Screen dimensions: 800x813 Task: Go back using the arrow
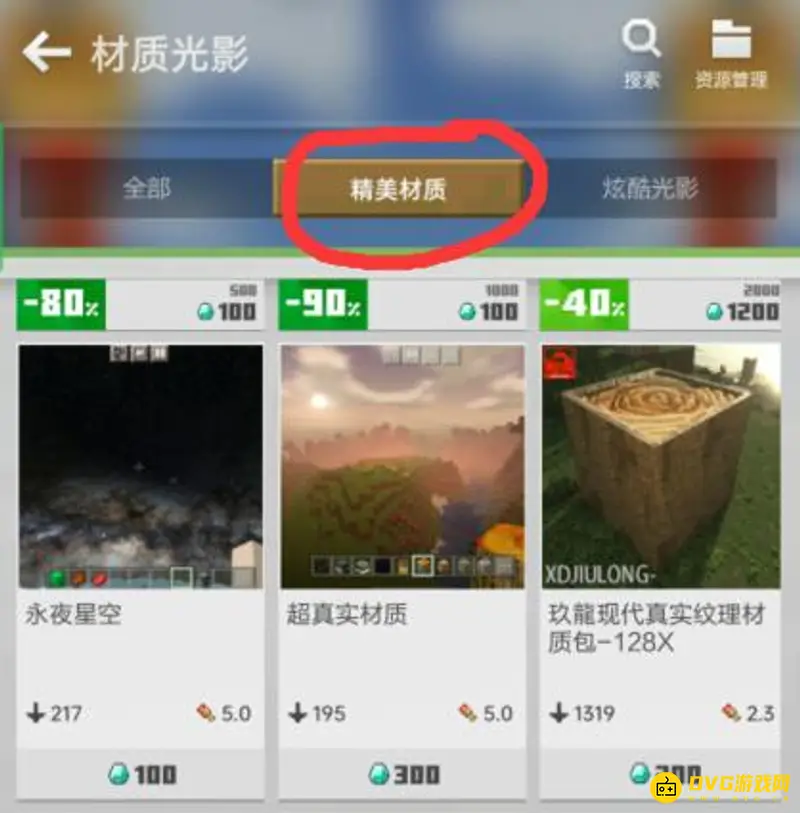point(47,52)
